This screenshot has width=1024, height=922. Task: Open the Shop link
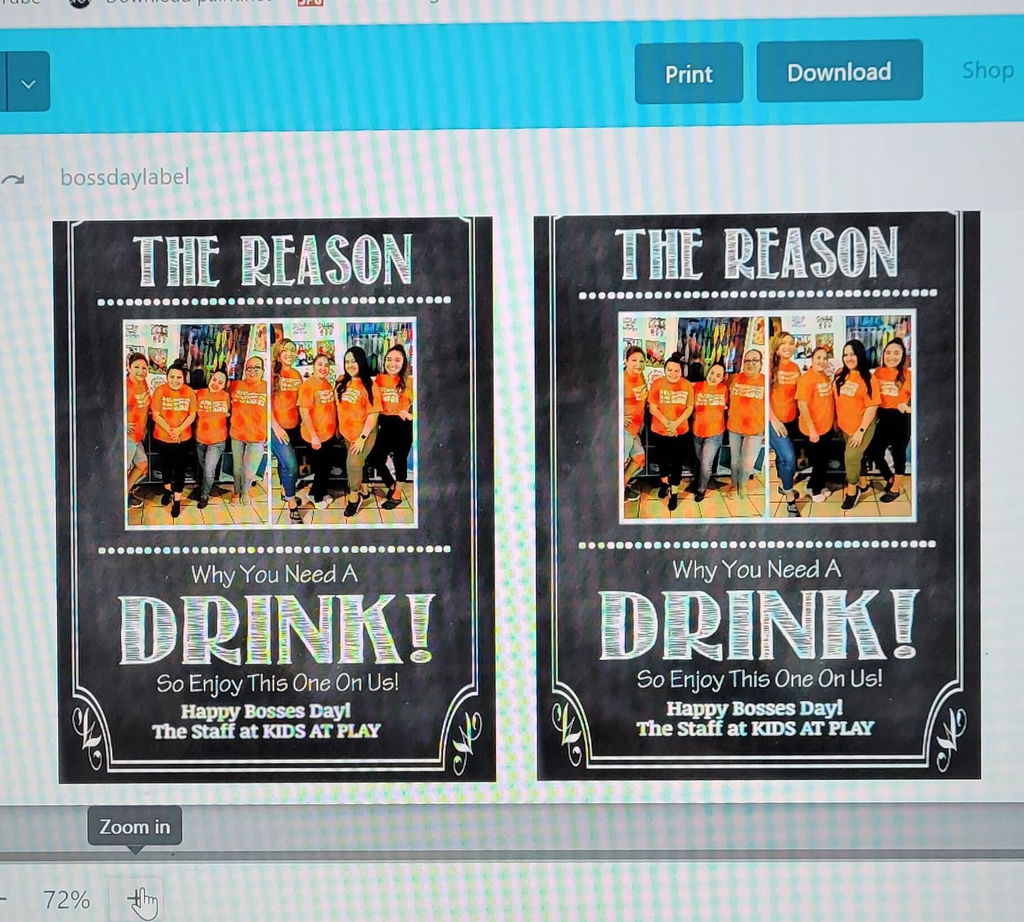click(x=987, y=70)
